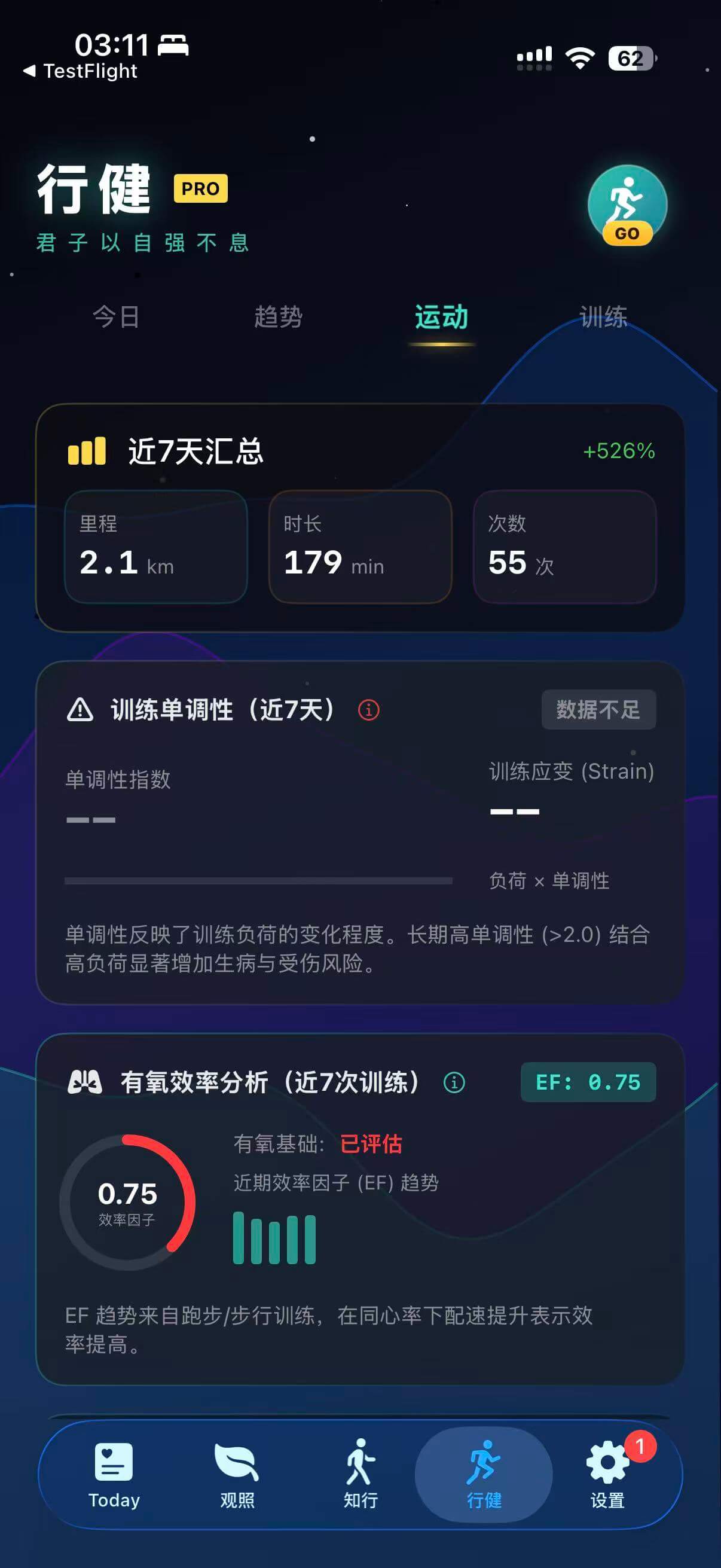Click the 数据不足 badge
Screen dimensions: 721x1568
598,710
